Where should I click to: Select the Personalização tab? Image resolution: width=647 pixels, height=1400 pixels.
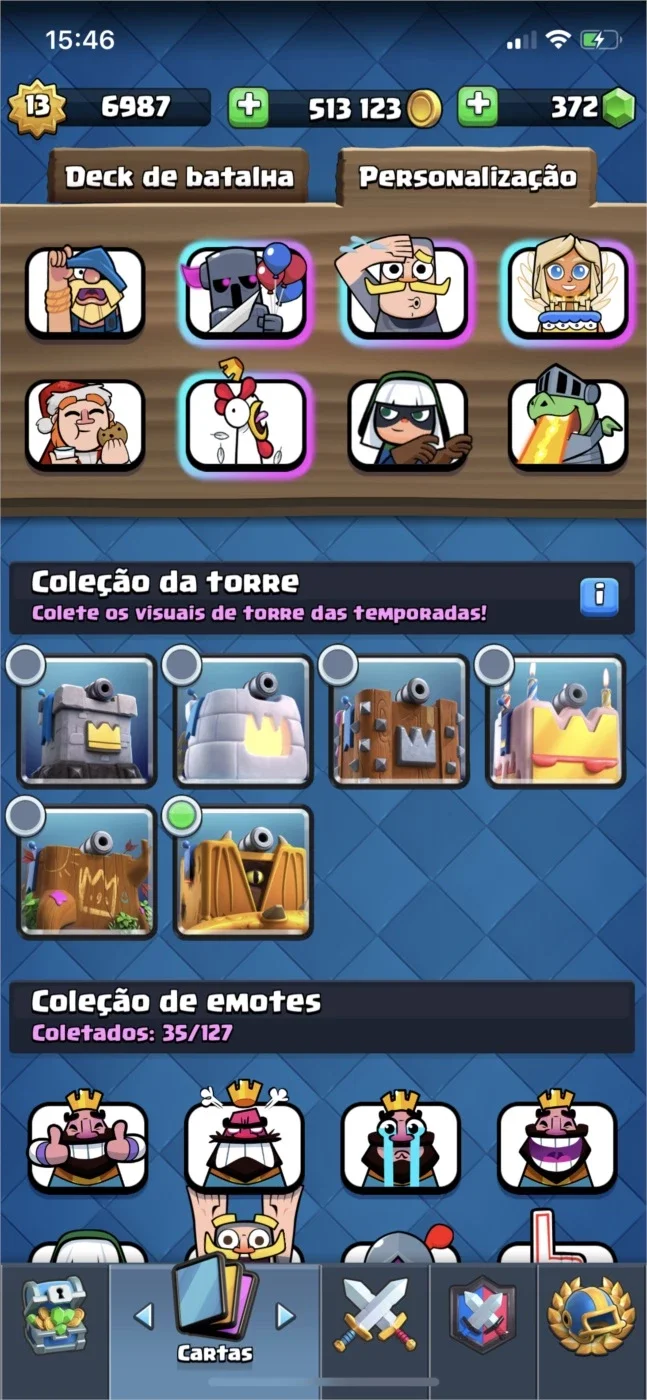tap(467, 177)
